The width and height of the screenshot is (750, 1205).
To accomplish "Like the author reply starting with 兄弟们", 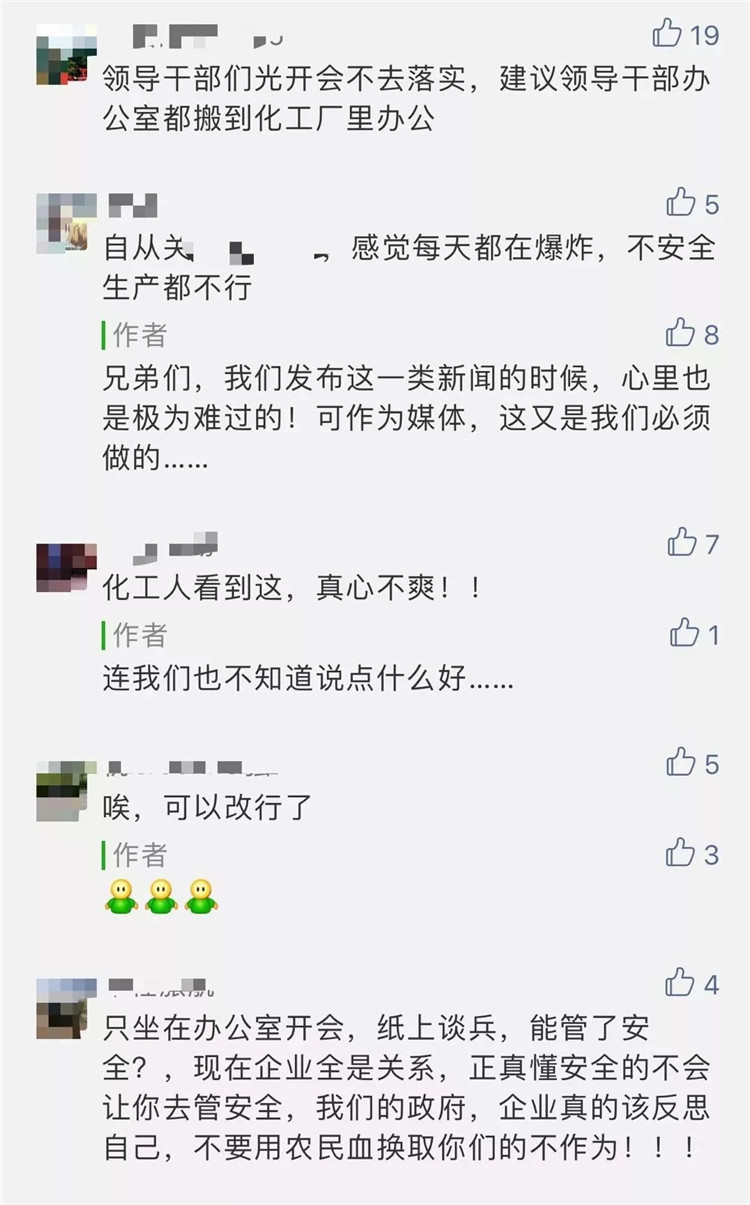I will tap(681, 332).
